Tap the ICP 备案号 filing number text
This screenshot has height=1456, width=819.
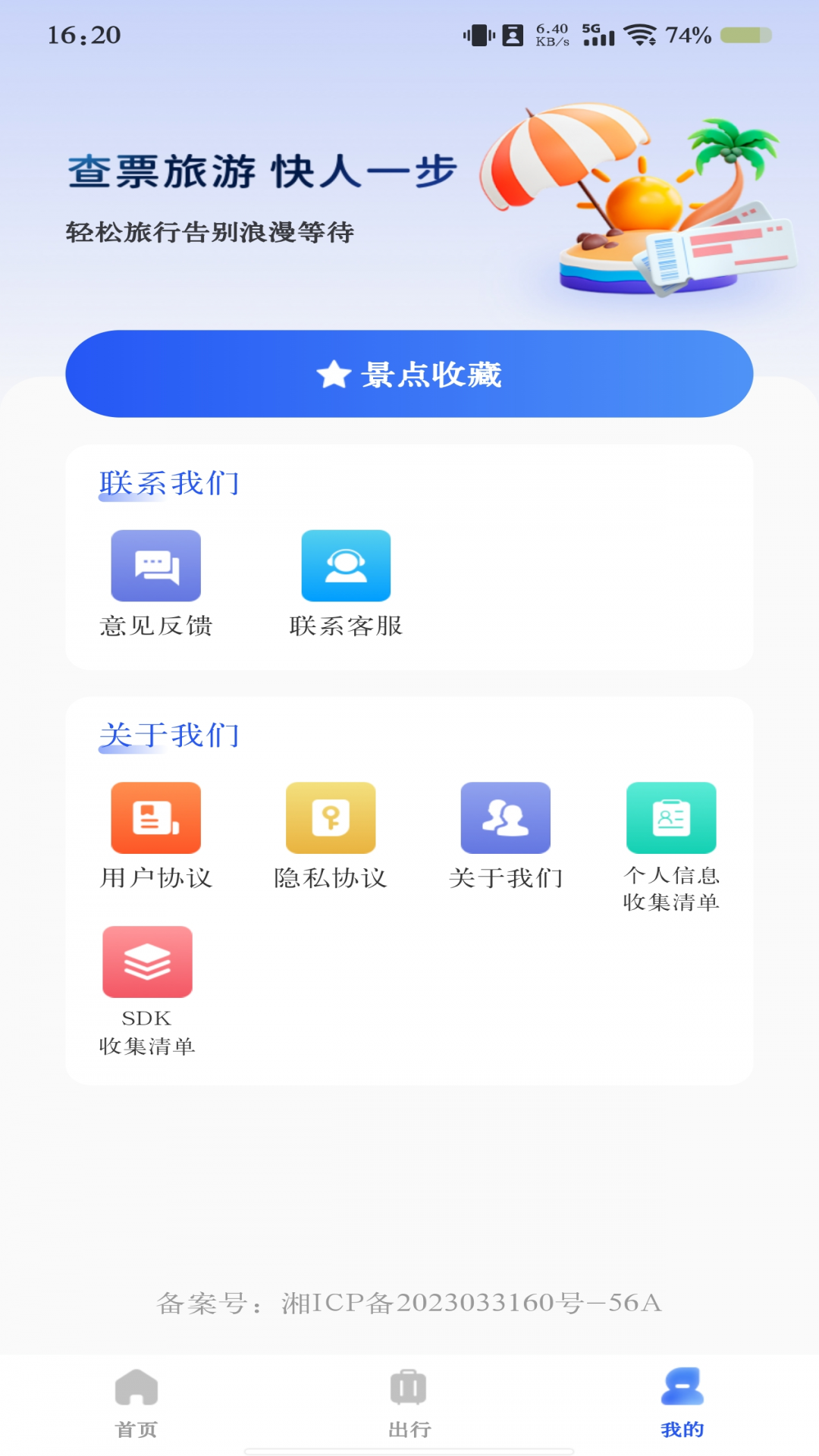[x=409, y=1298]
